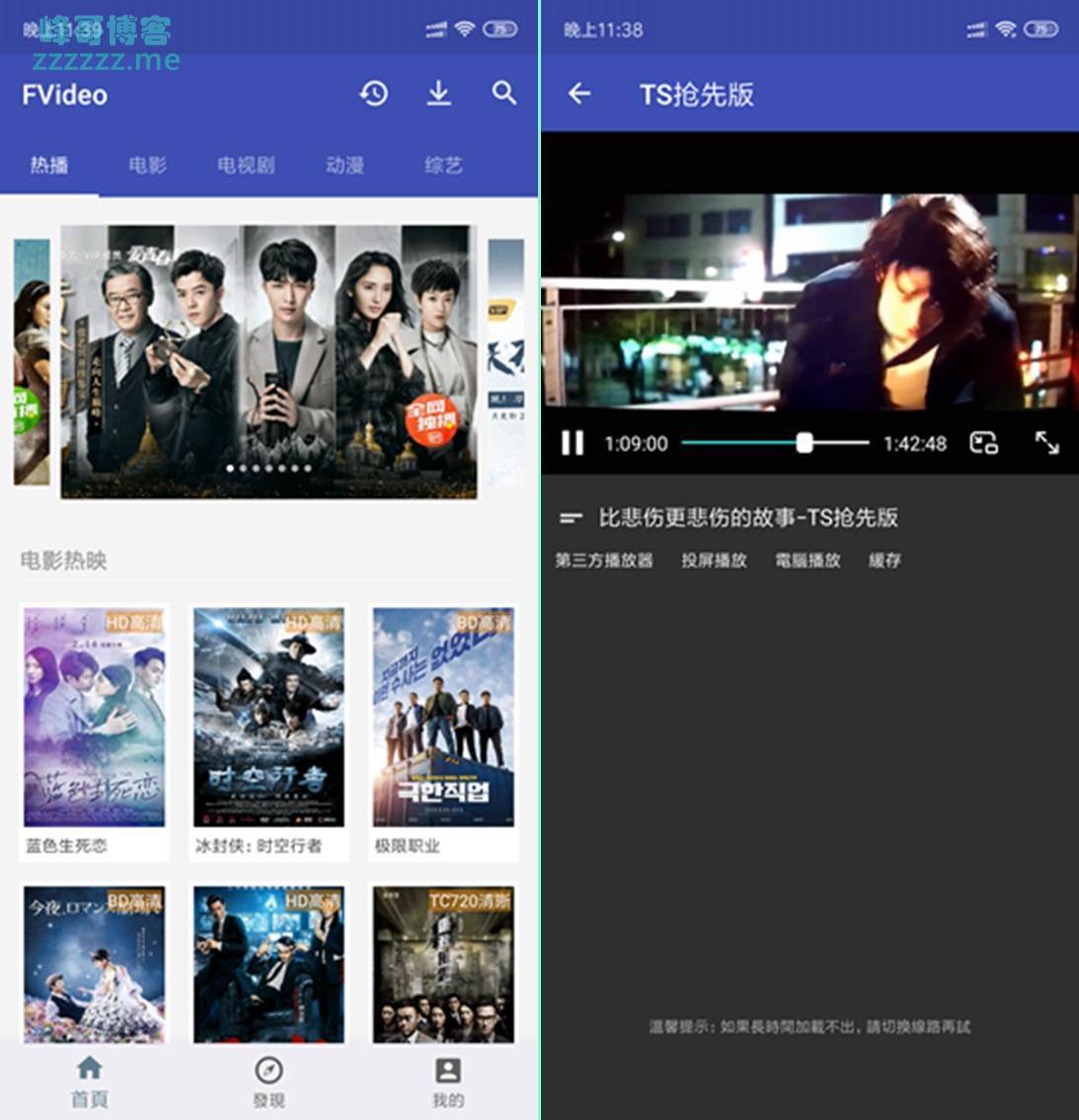This screenshot has height=1120, width=1079.
Task: Pause the video playback
Action: coord(573,443)
